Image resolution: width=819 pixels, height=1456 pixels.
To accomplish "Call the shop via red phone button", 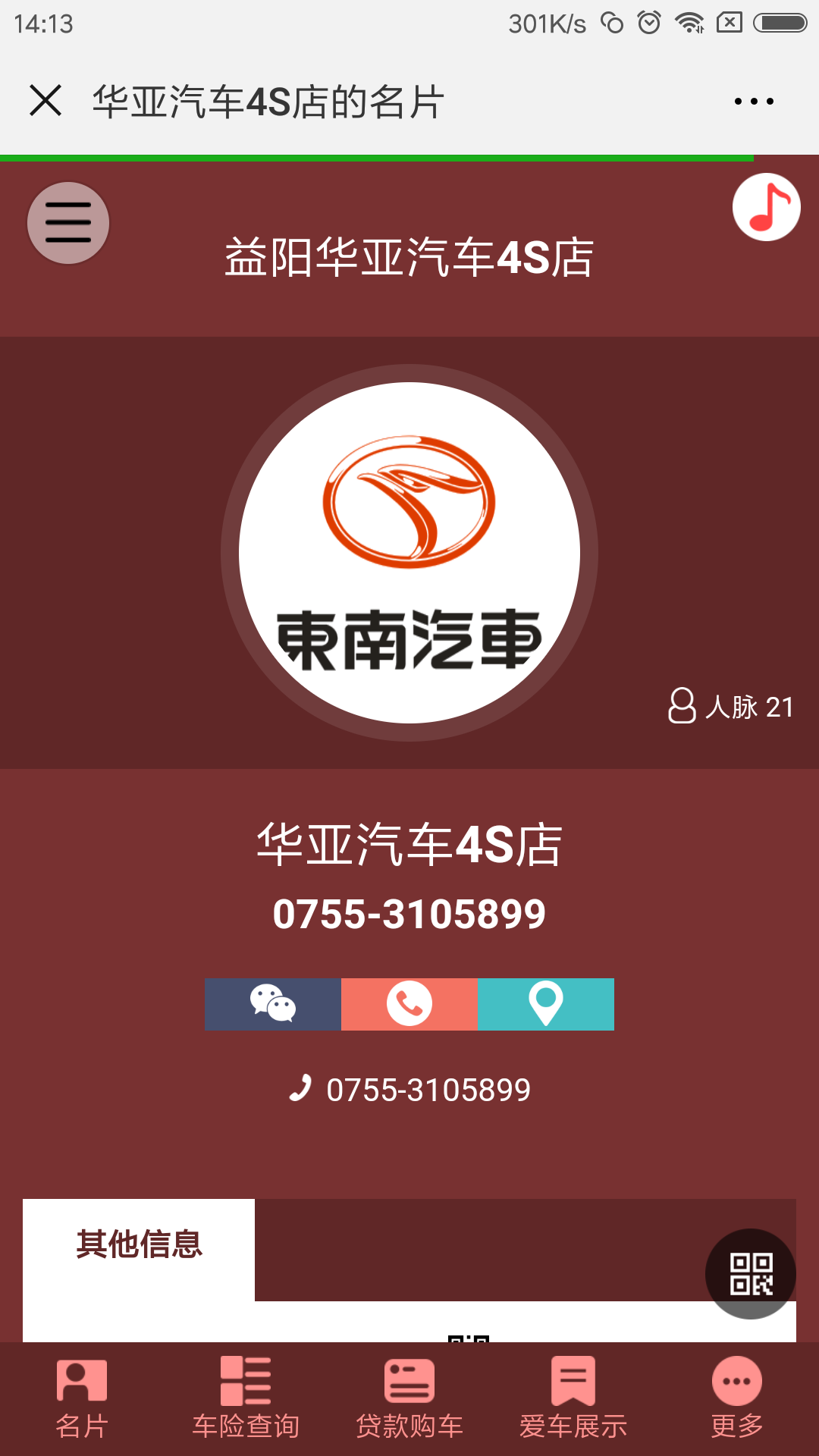I will tap(409, 1004).
